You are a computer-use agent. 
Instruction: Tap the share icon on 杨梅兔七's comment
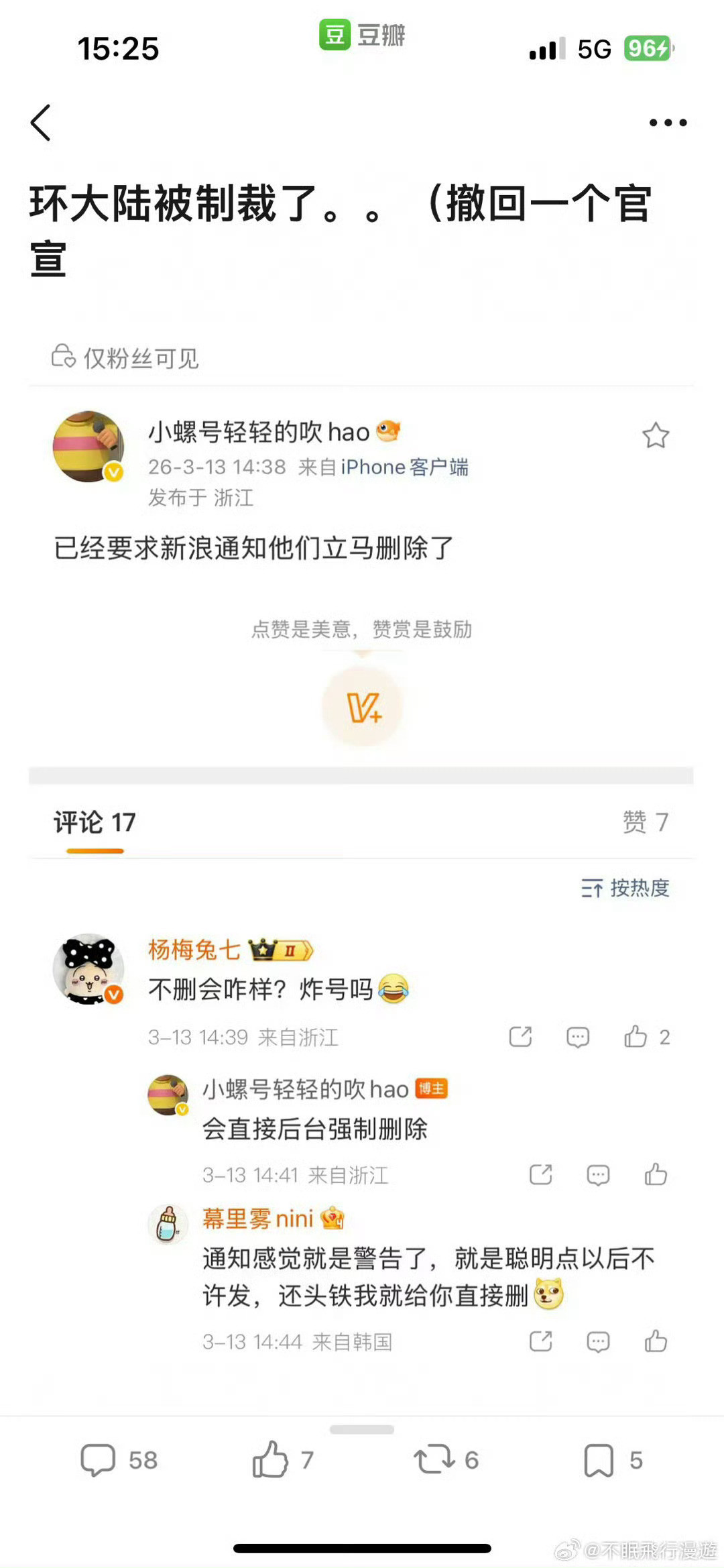click(x=522, y=1038)
